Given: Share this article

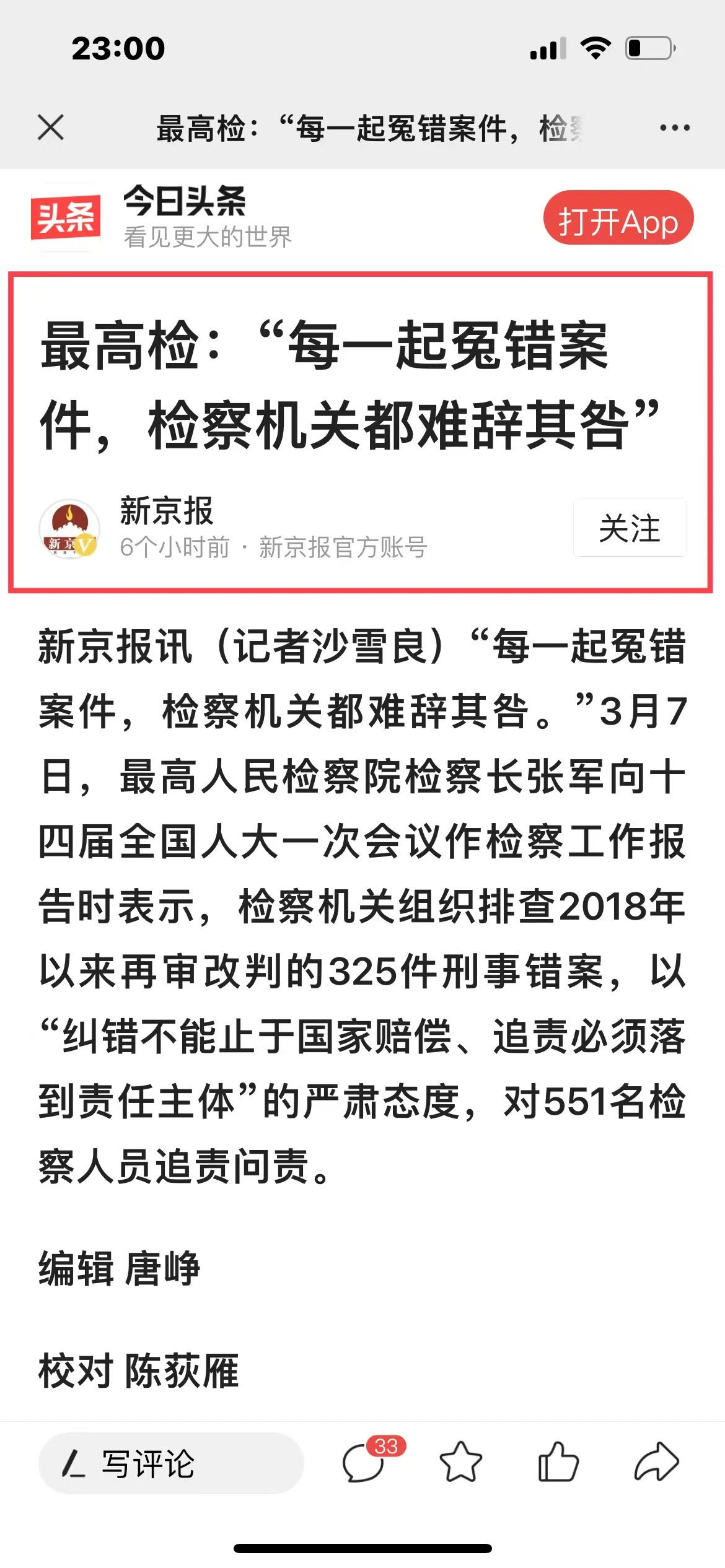Looking at the screenshot, I should [x=656, y=1464].
